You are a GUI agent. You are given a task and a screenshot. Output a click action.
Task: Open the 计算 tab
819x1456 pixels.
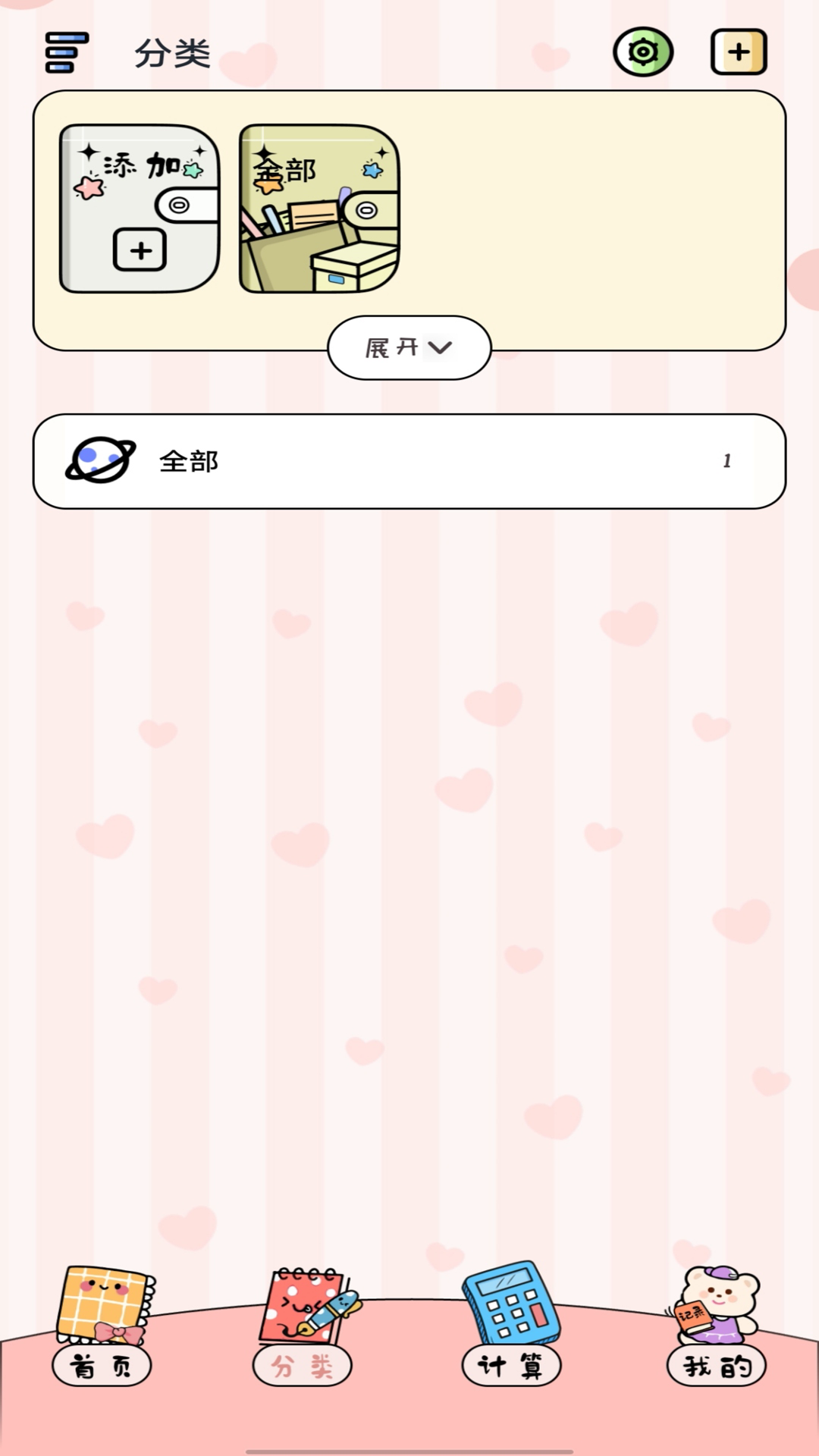coord(511,1327)
